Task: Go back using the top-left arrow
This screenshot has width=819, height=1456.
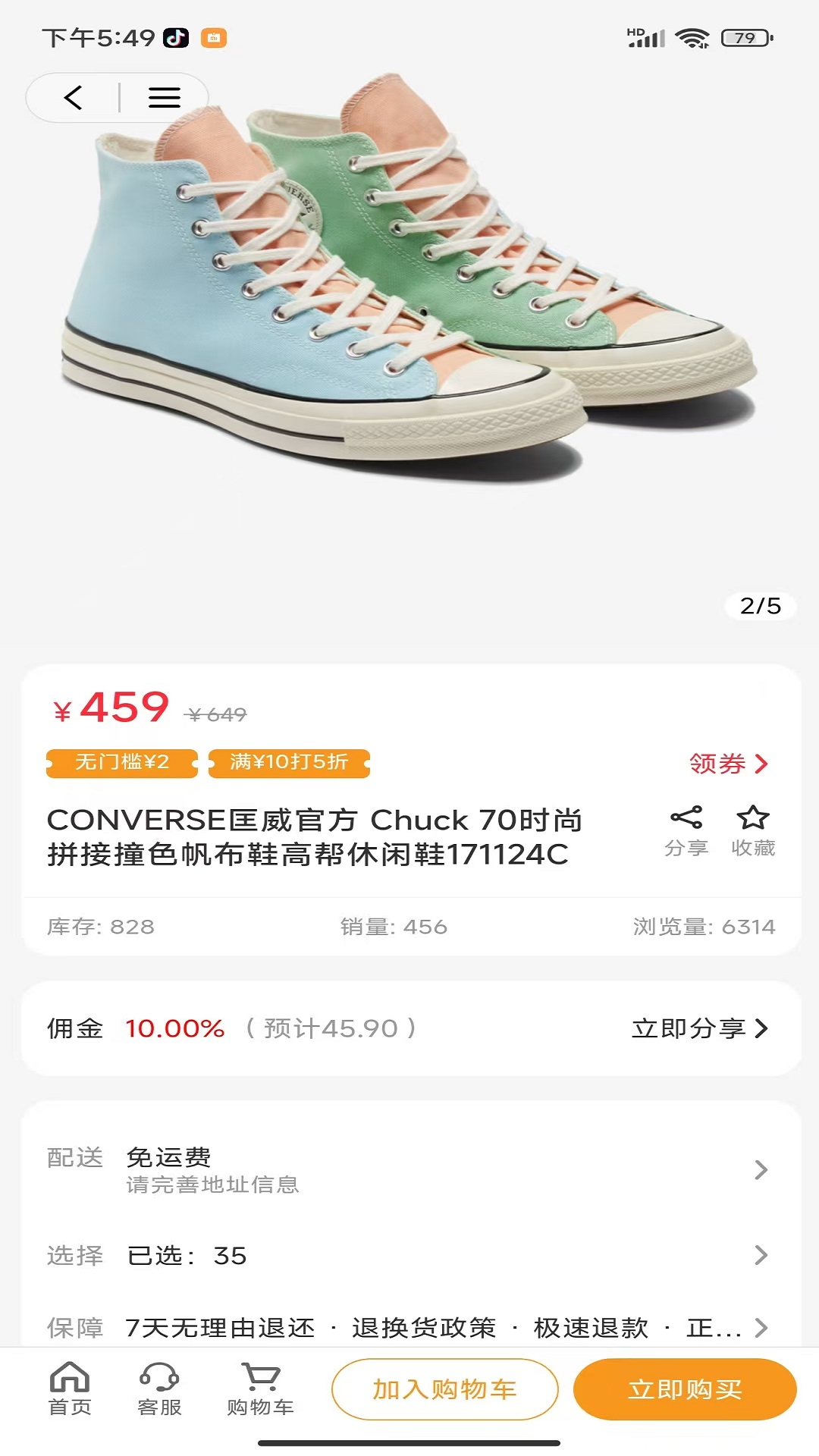Action: 73,97
